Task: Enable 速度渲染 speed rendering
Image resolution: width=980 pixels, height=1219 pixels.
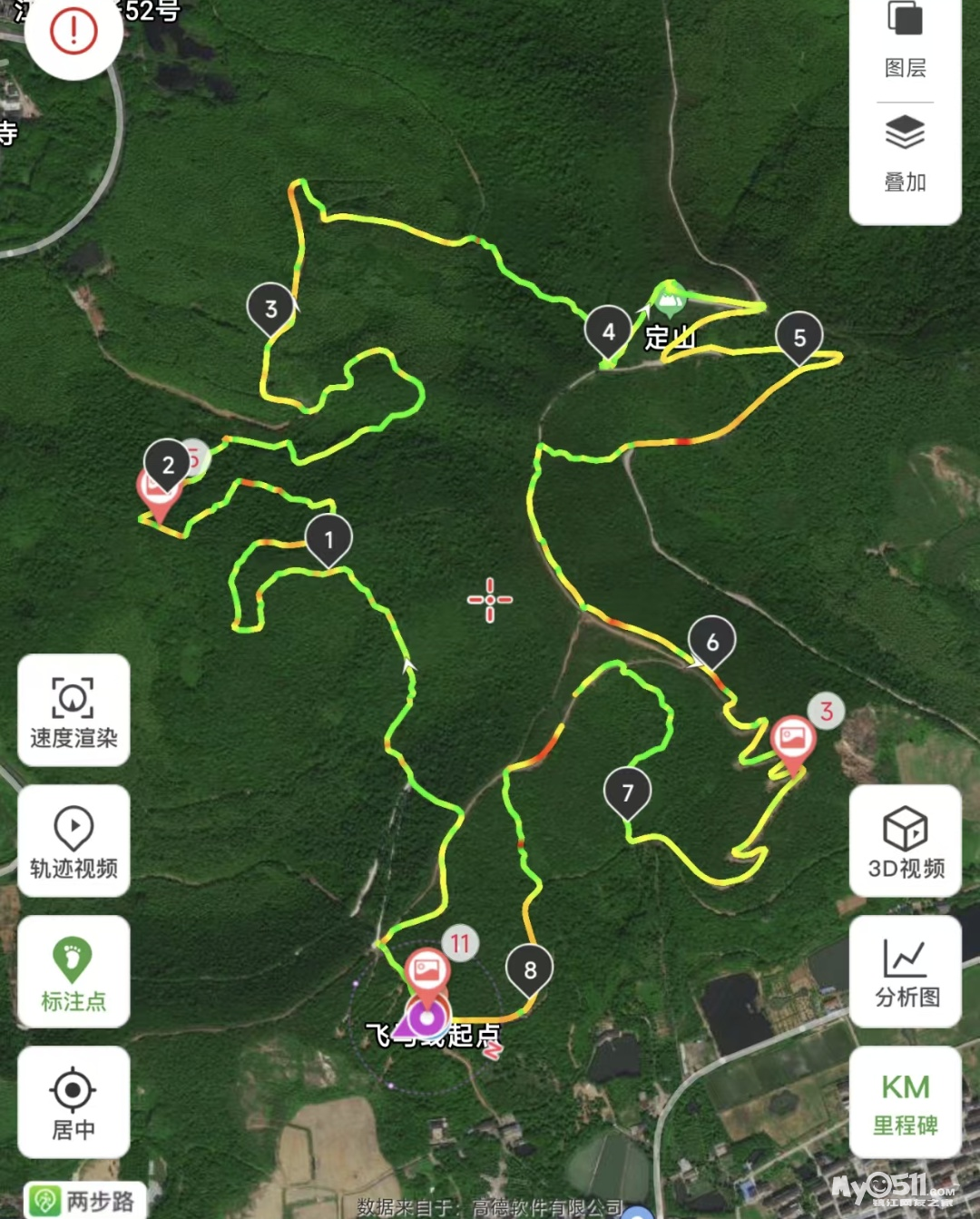Action: (73, 710)
